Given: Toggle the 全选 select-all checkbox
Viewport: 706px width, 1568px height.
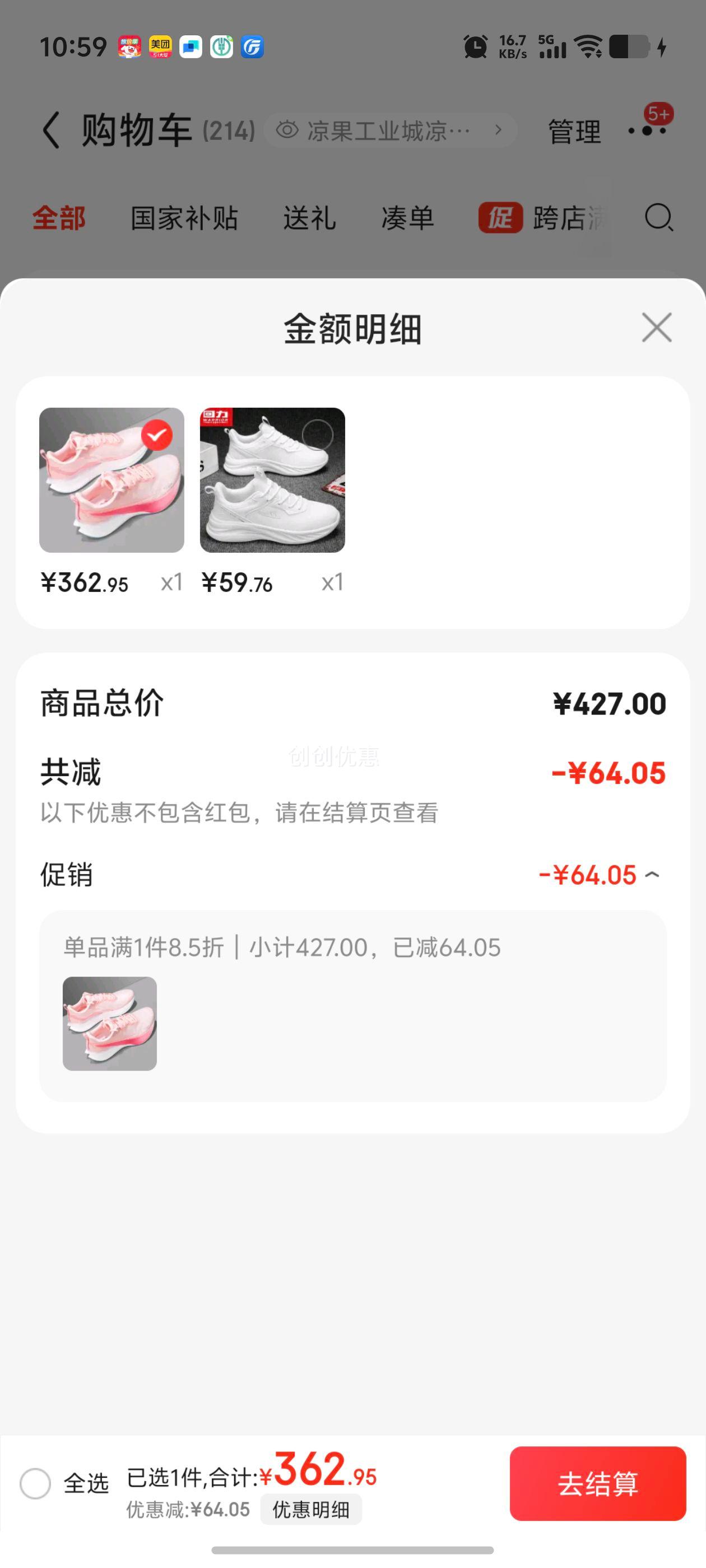Looking at the screenshot, I should point(35,1483).
